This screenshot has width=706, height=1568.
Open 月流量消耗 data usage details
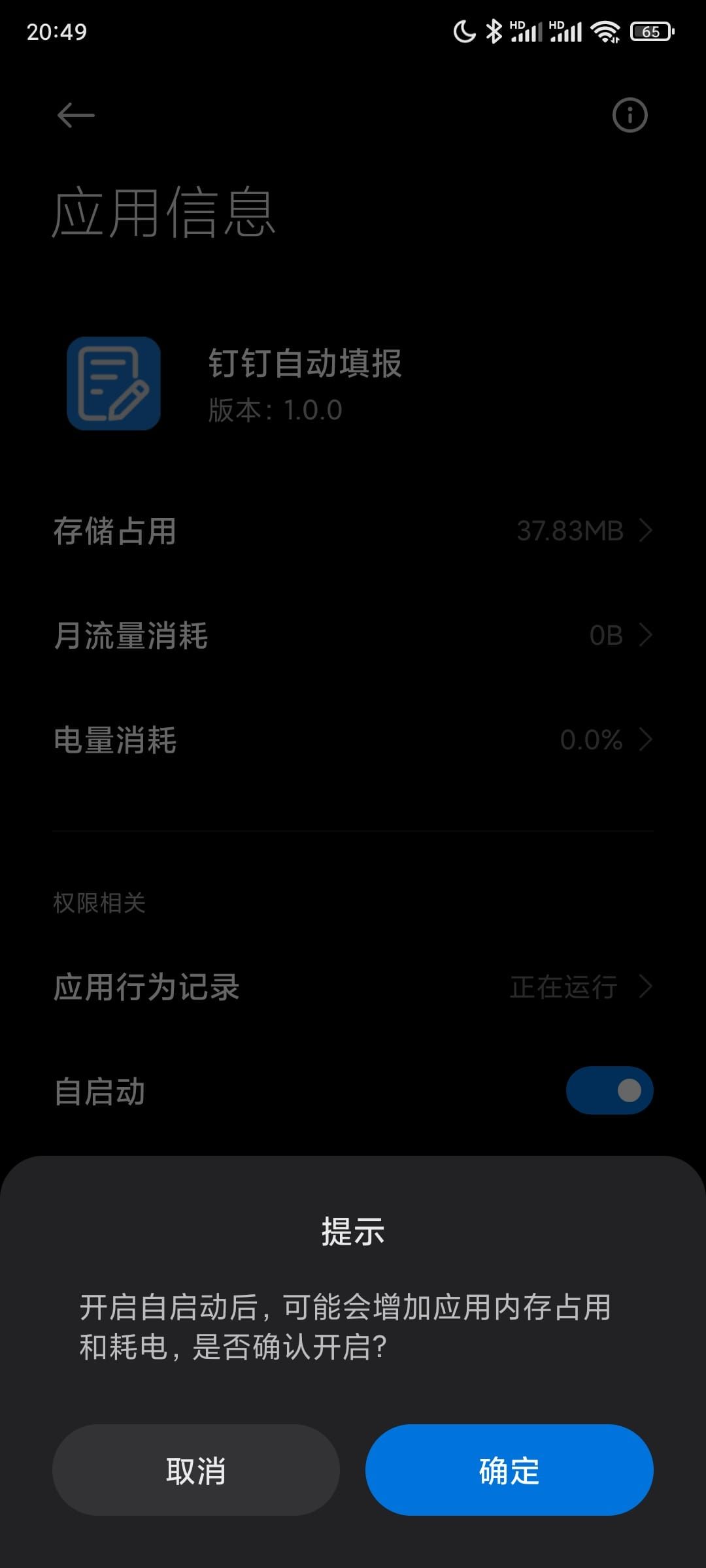point(353,636)
